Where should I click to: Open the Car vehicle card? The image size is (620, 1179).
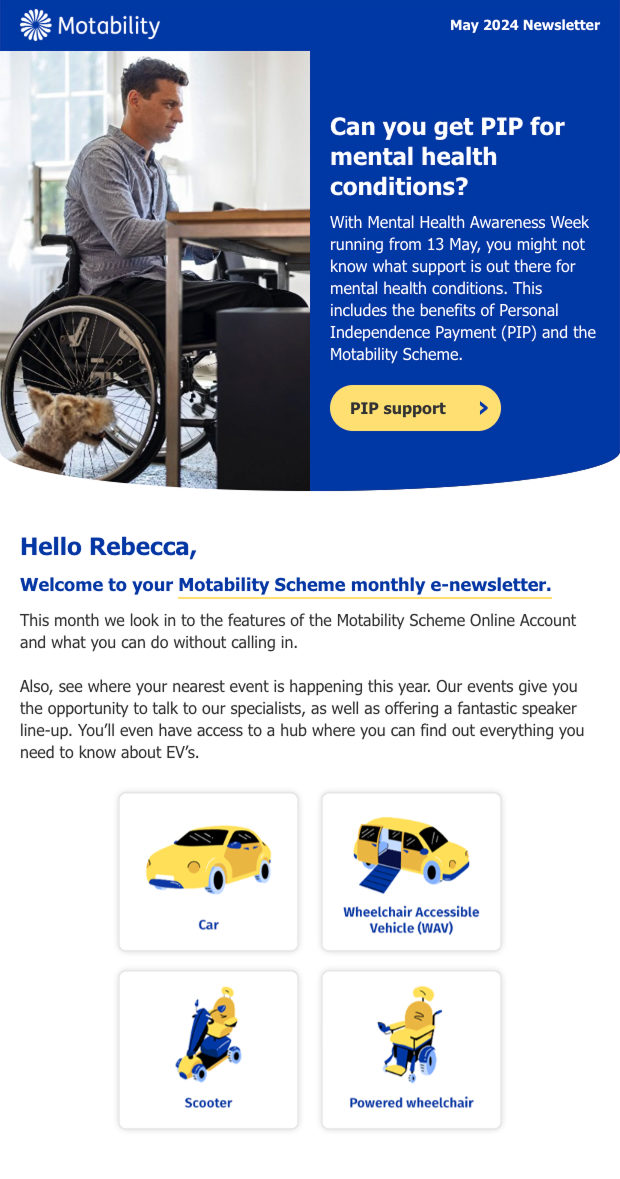coord(208,871)
